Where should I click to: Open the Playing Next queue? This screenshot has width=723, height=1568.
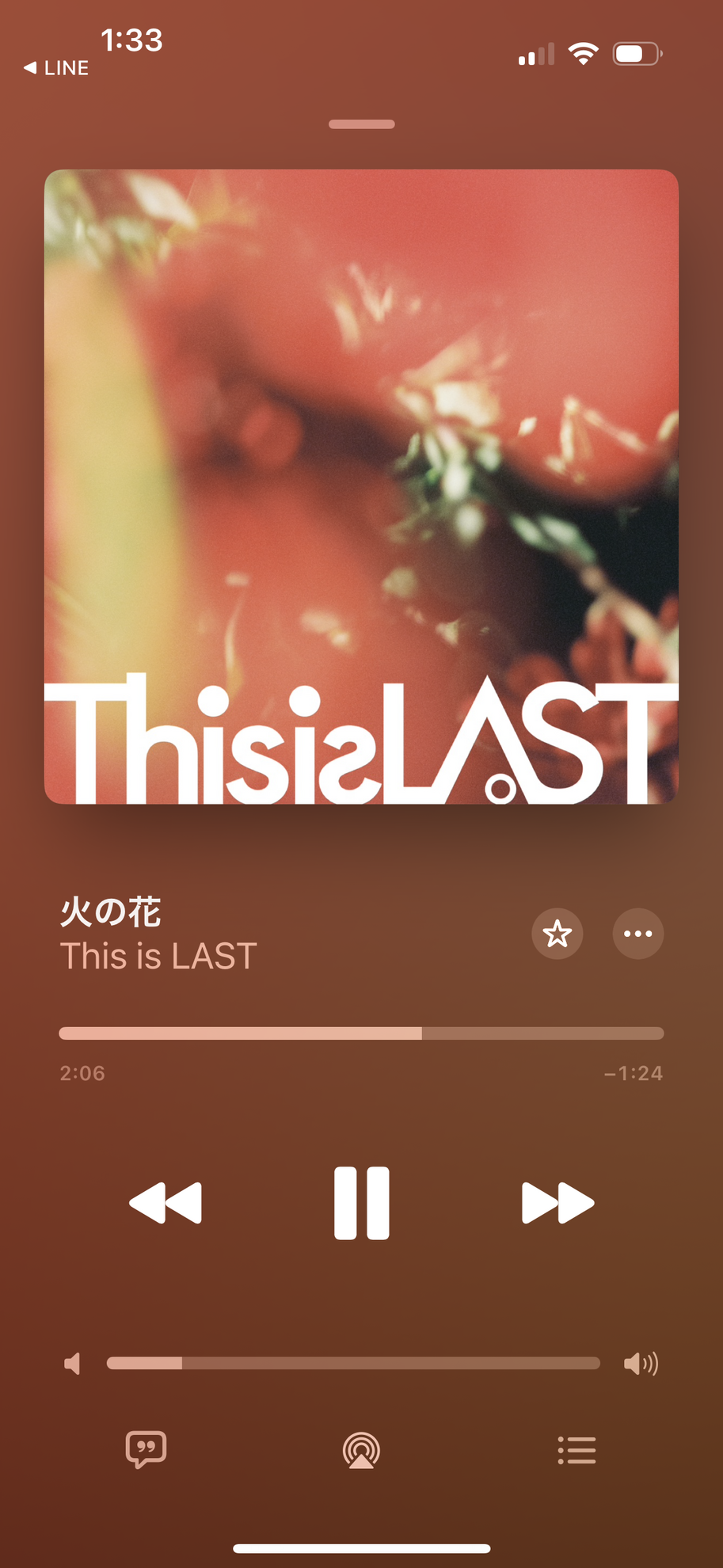tap(576, 1450)
